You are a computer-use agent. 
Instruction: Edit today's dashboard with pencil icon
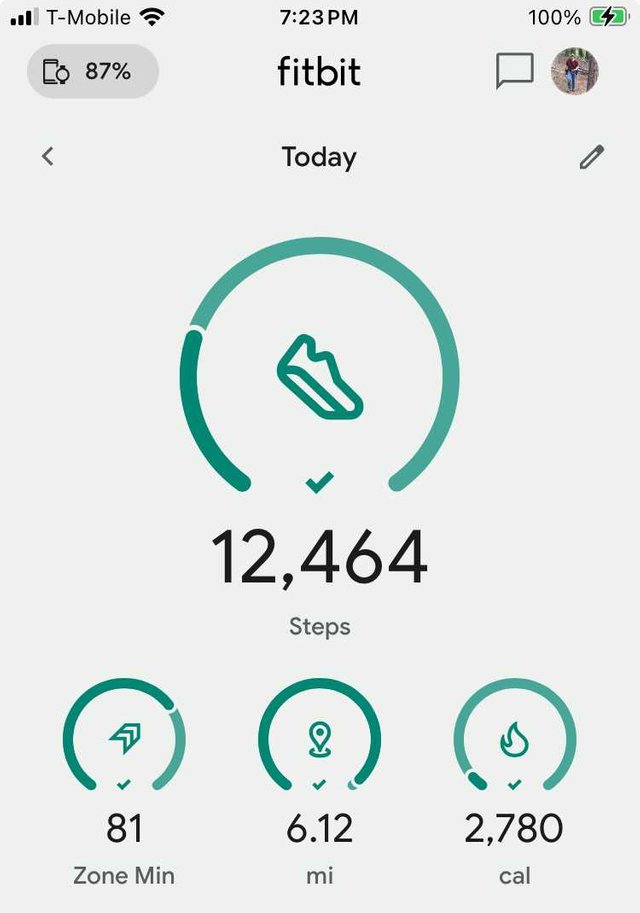(x=592, y=157)
